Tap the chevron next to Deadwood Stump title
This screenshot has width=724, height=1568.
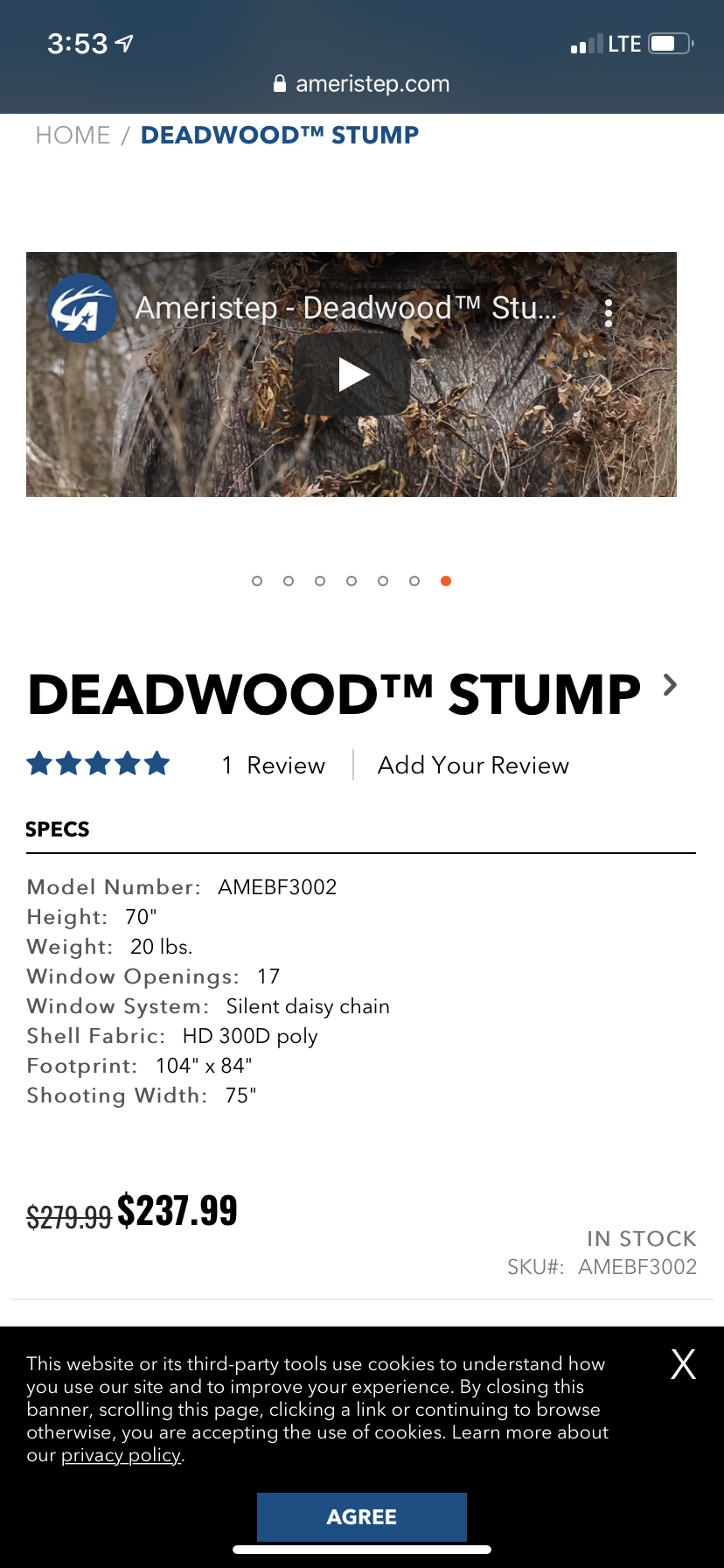point(671,685)
